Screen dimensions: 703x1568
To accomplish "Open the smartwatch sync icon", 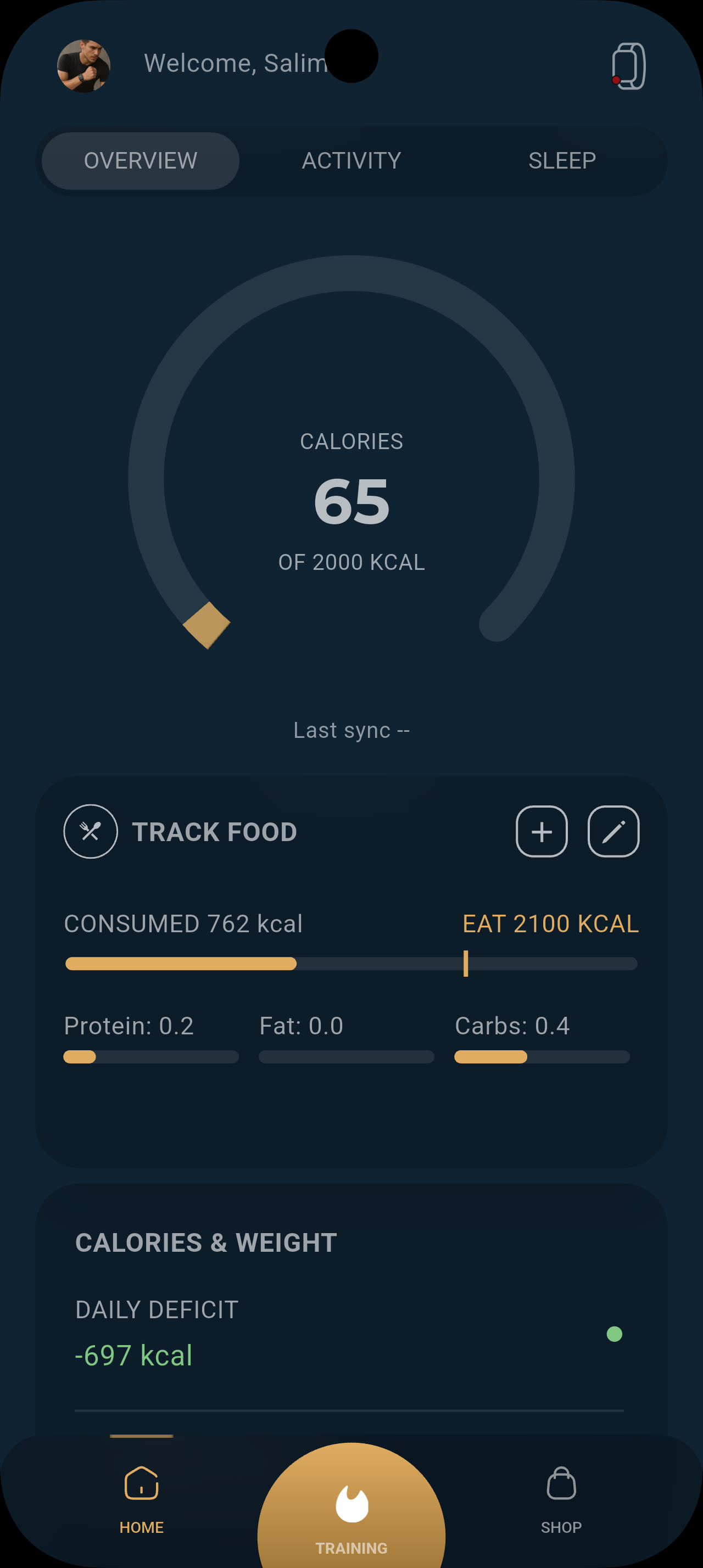I will click(628, 65).
